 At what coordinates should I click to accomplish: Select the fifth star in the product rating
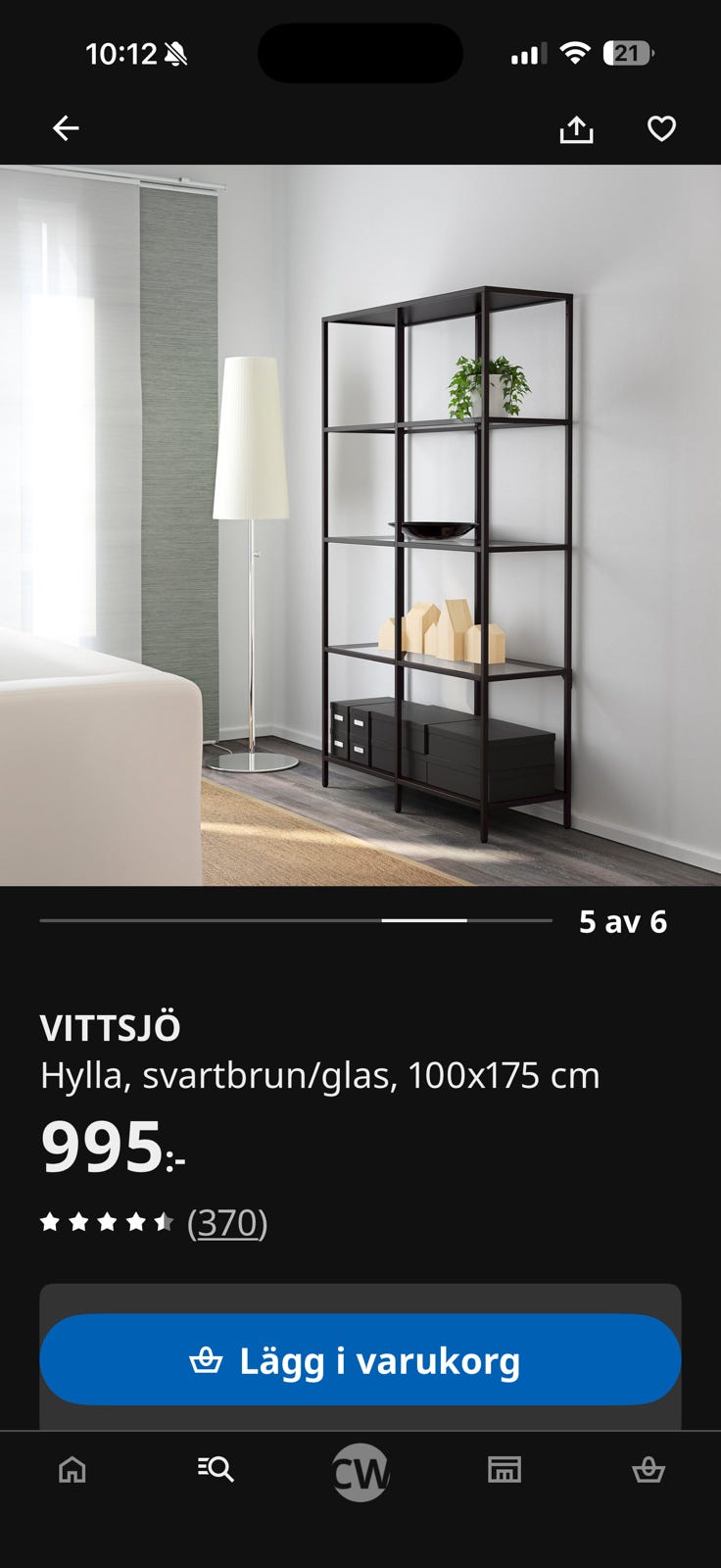pos(163,1222)
